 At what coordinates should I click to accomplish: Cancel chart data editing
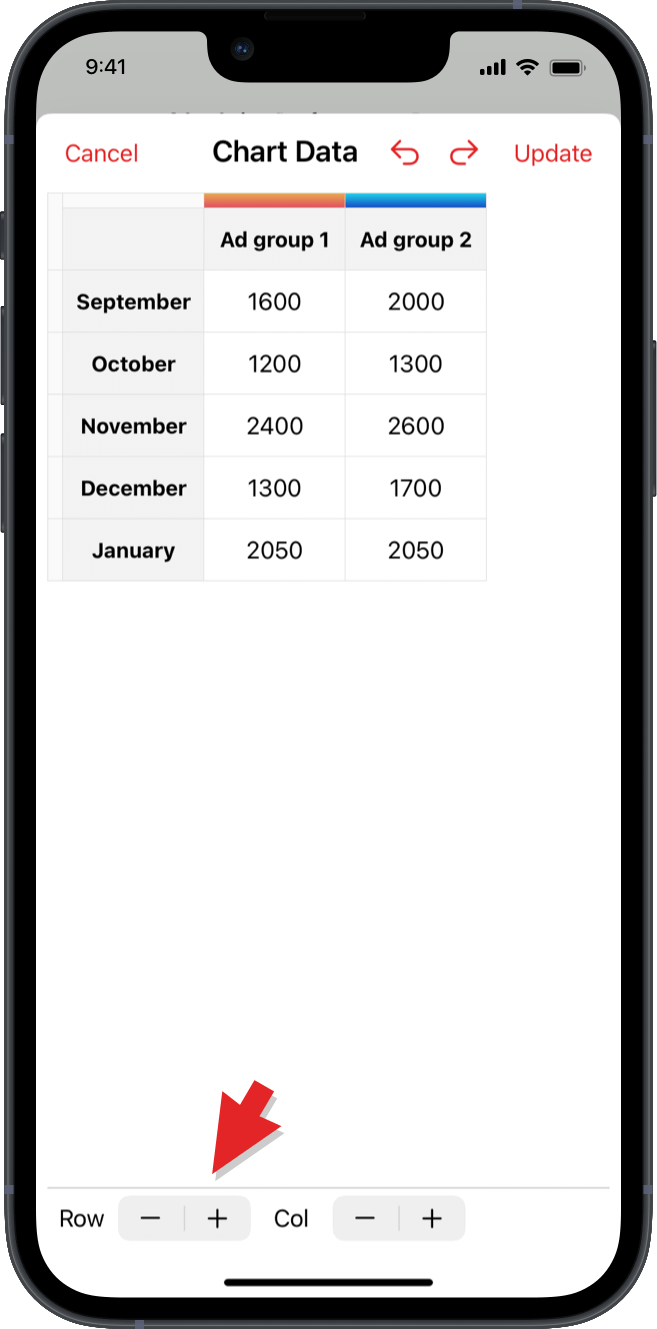[101, 153]
